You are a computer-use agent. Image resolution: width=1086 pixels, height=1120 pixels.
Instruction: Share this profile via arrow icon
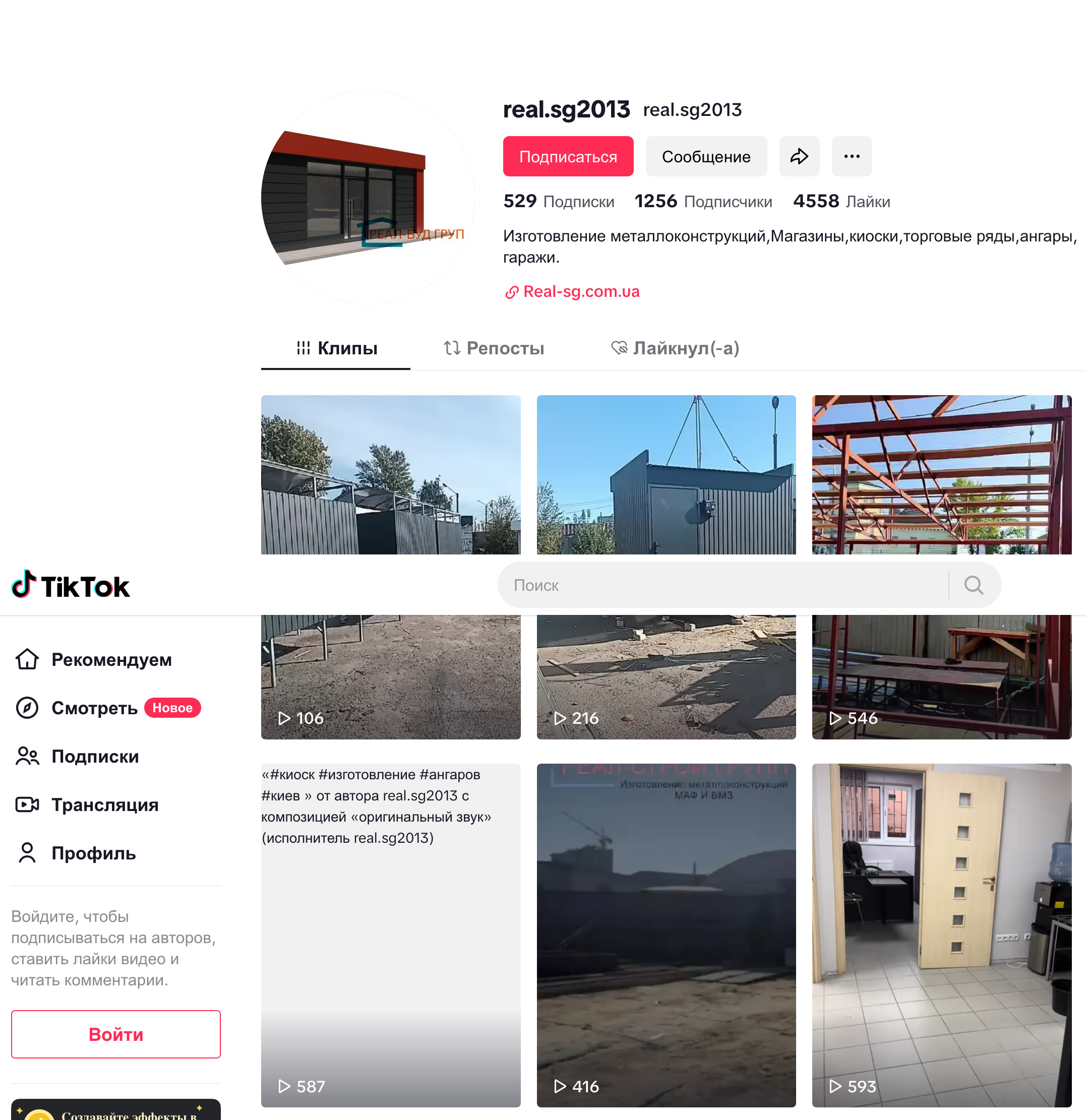pos(799,156)
